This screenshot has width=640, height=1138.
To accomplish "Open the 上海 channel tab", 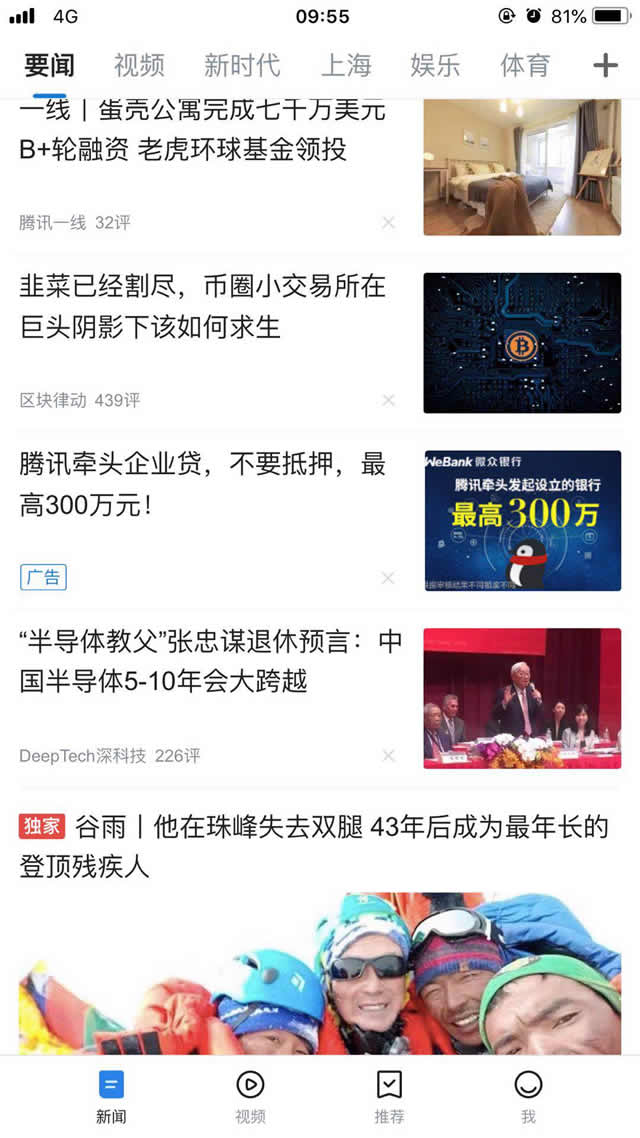I will coord(346,66).
